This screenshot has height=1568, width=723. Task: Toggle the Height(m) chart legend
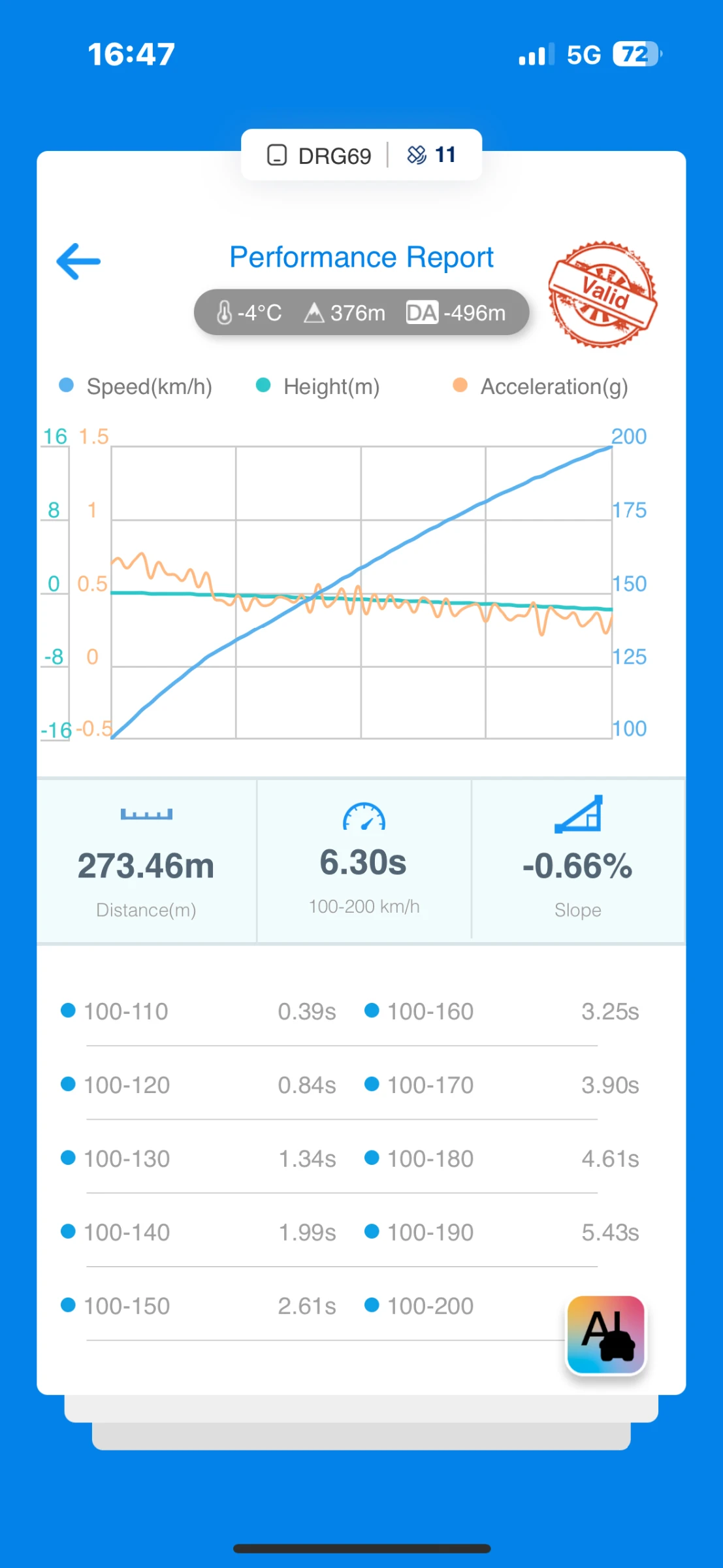click(x=318, y=386)
